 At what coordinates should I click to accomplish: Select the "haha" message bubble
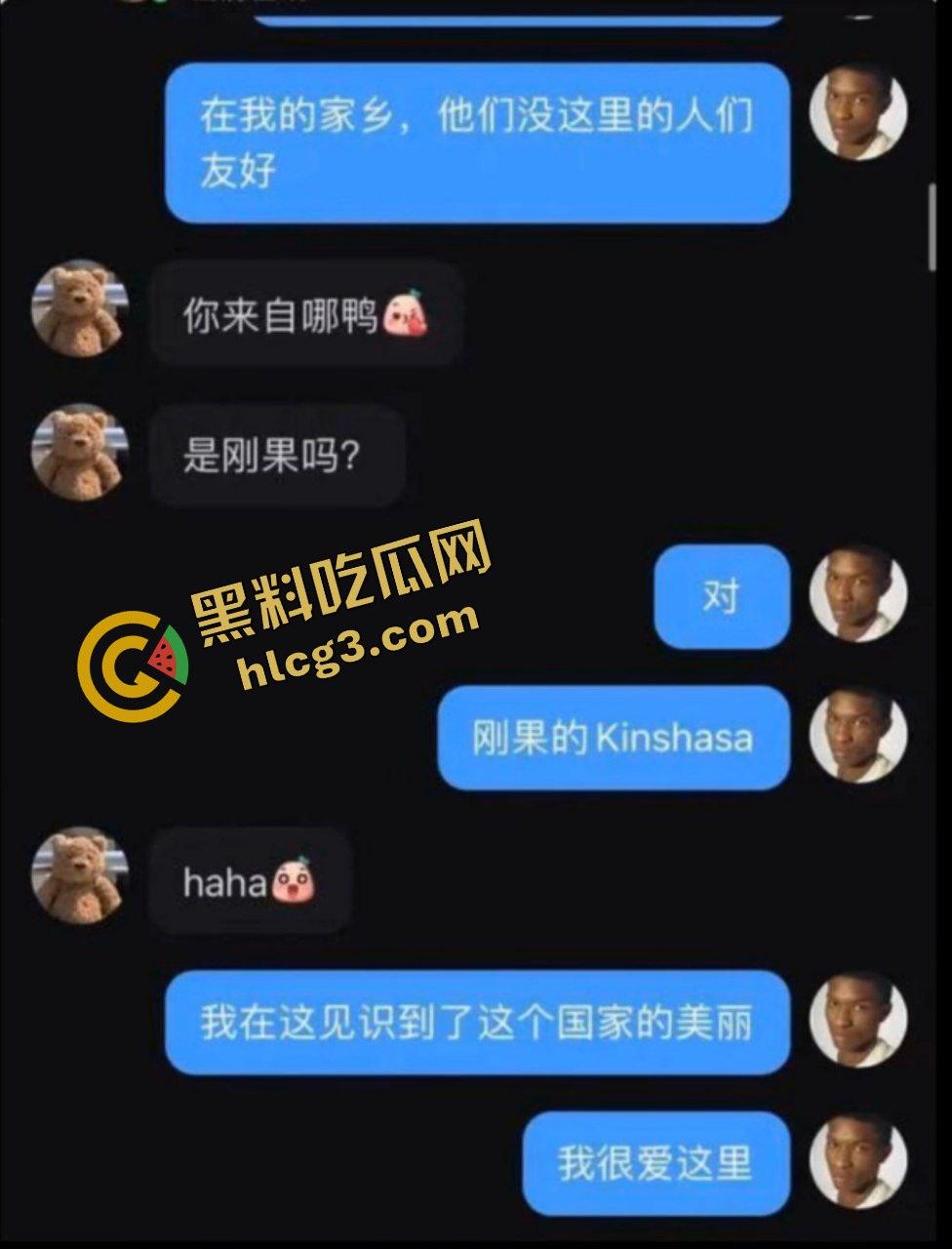pos(249,880)
